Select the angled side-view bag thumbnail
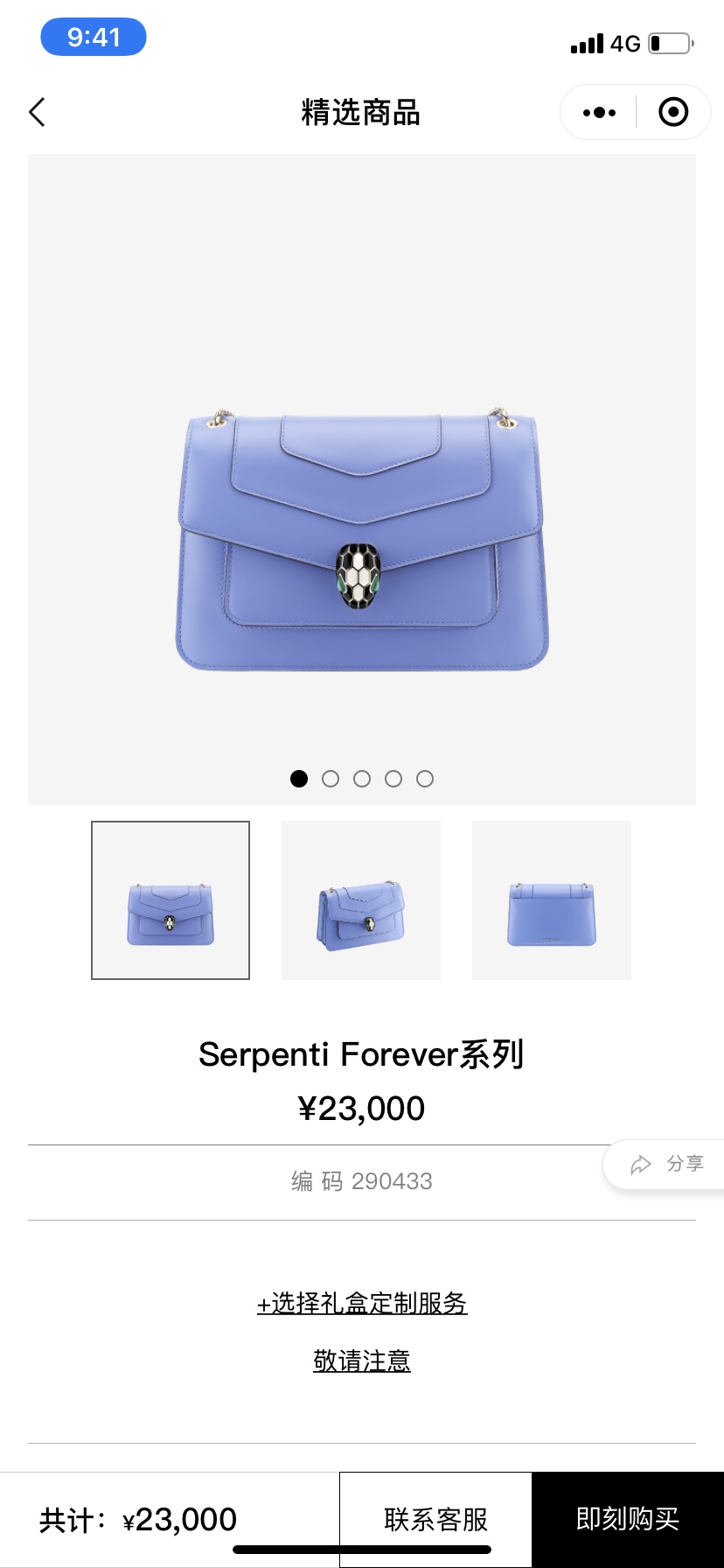 (361, 900)
